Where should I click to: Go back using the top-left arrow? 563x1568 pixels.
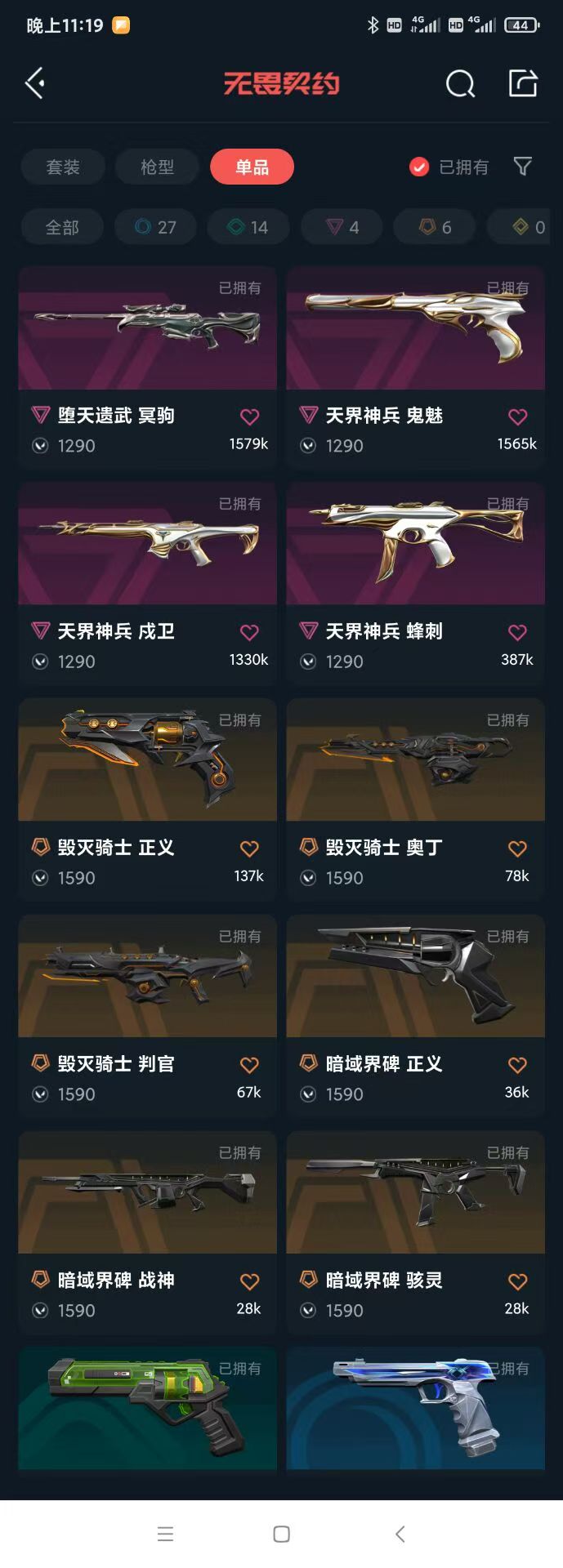pyautogui.click(x=34, y=83)
